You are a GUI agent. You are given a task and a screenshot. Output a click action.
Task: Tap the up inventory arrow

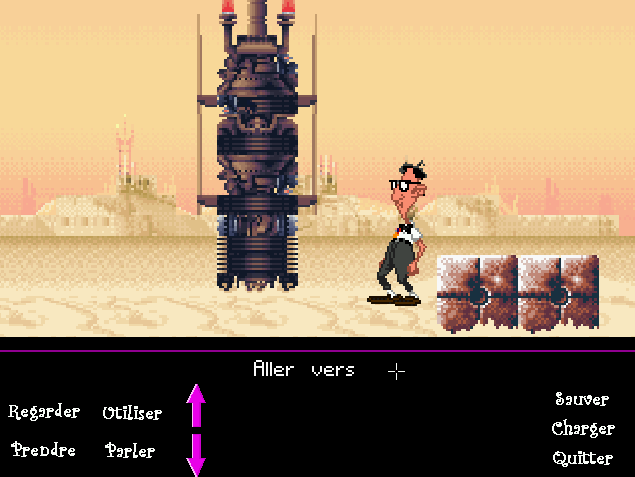[196, 404]
